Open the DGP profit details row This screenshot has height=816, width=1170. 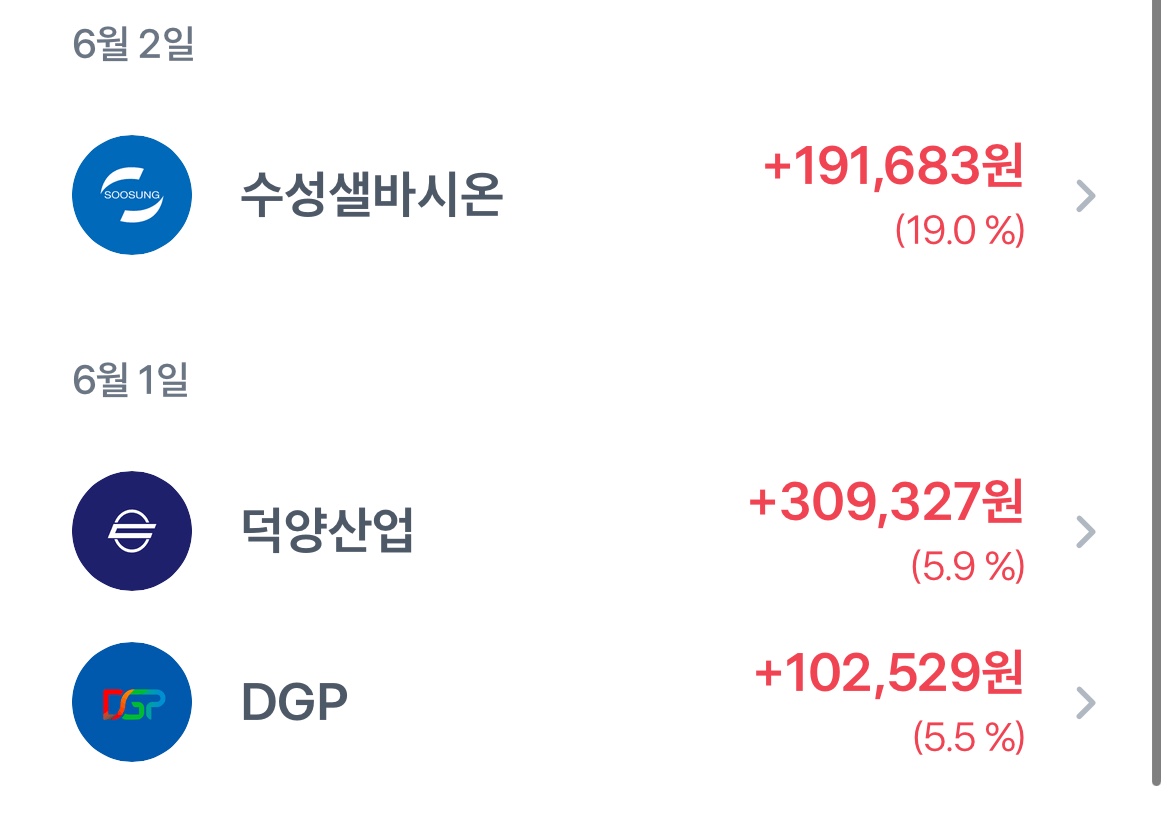(584, 703)
